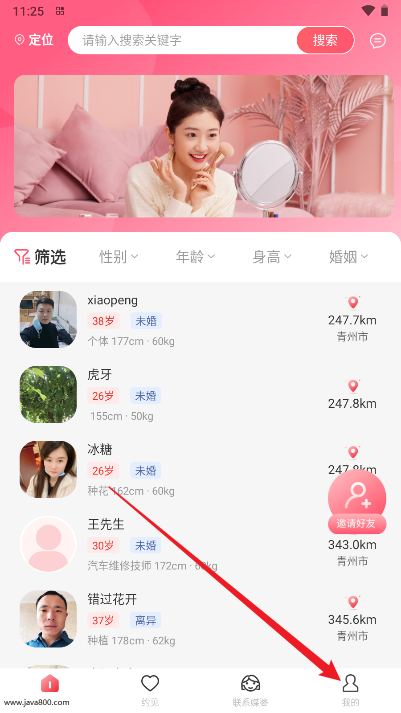Open 虎牙's profile row
401x713 pixels.
(x=200, y=395)
